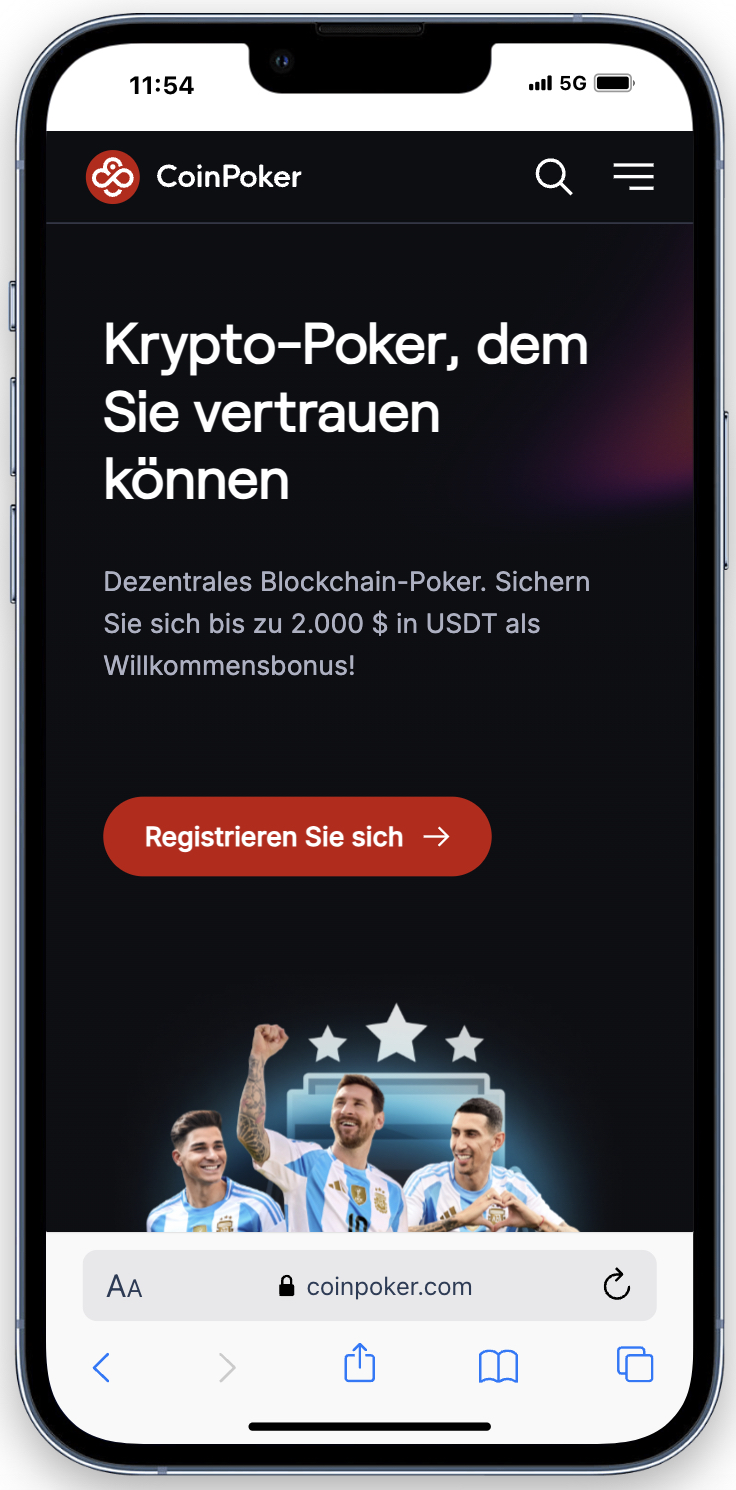Tap the 11:54 clock in status bar
Image resolution: width=736 pixels, height=1490 pixels.
[161, 85]
